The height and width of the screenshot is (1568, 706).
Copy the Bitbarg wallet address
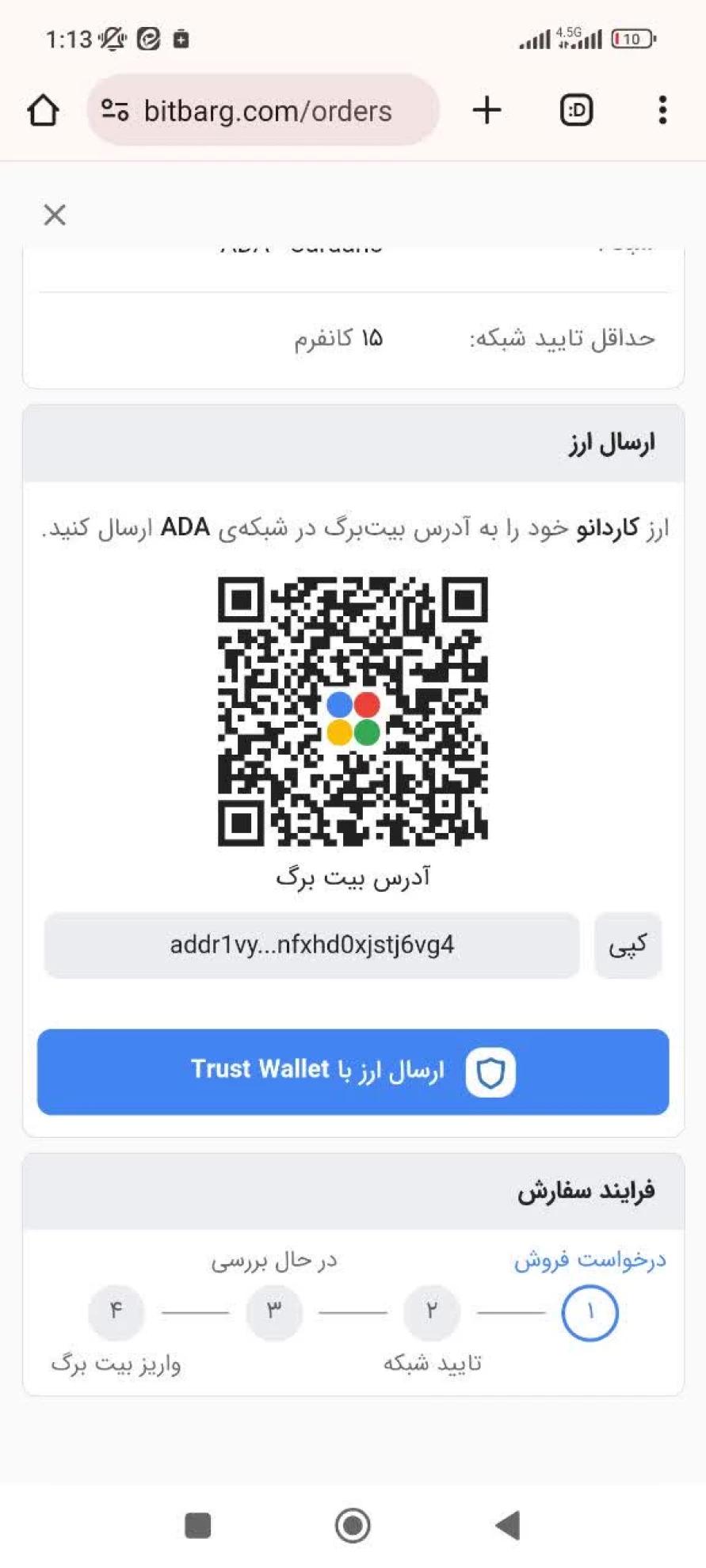[x=628, y=945]
